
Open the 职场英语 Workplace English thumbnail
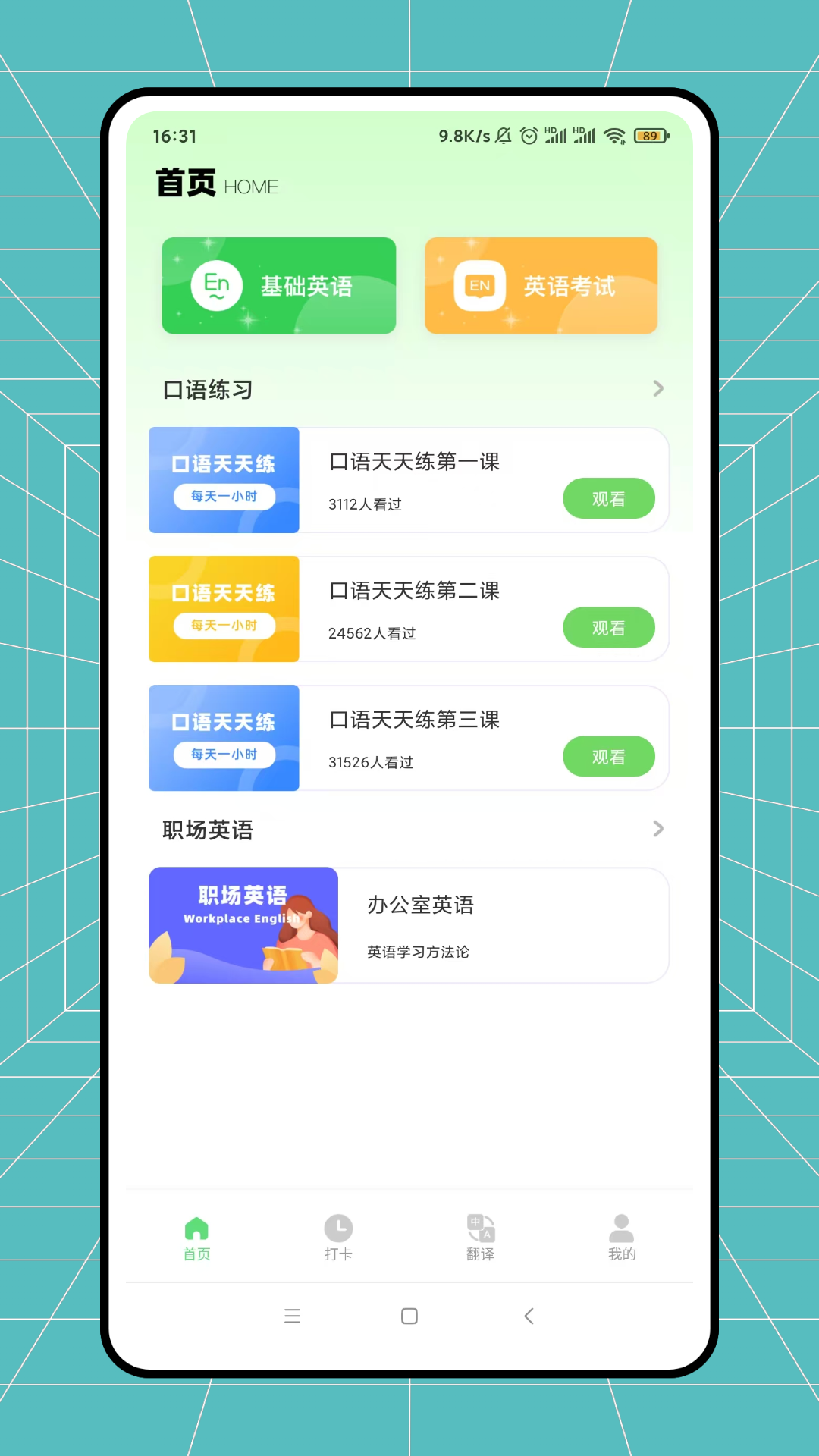(243, 925)
